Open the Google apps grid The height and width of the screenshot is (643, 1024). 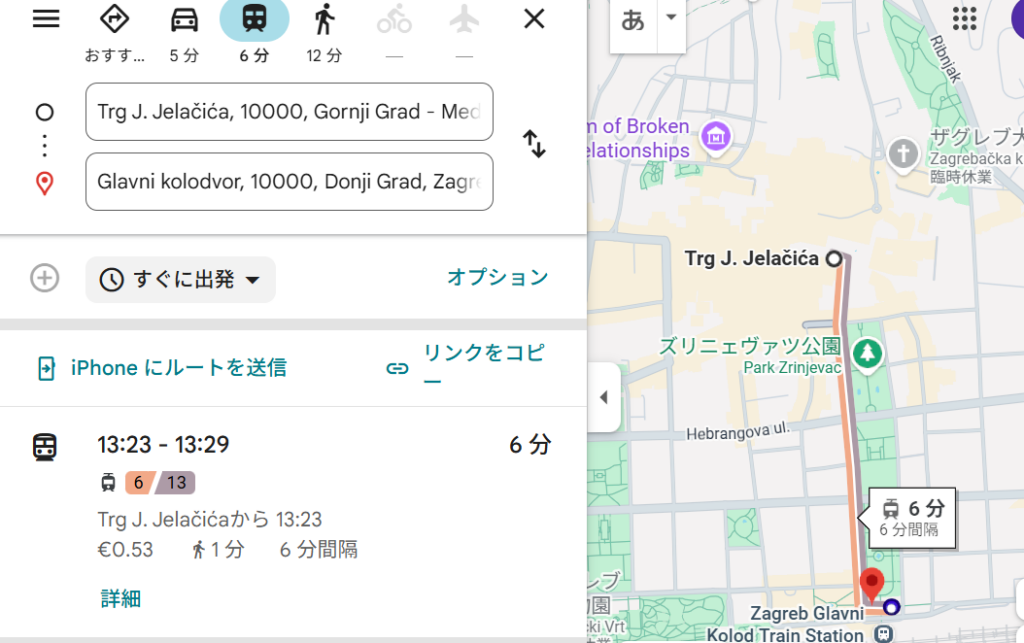(964, 19)
